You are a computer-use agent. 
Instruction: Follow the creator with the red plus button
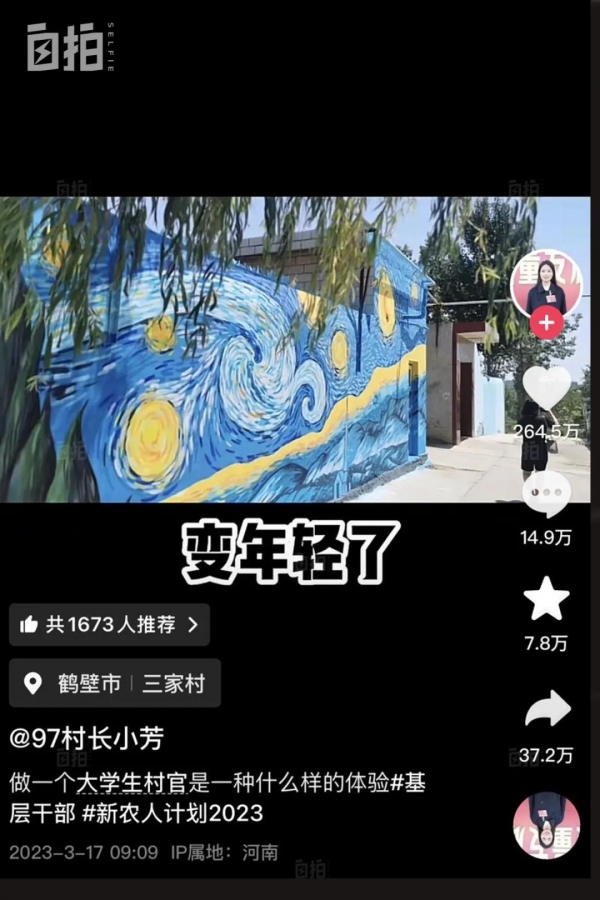point(546,324)
